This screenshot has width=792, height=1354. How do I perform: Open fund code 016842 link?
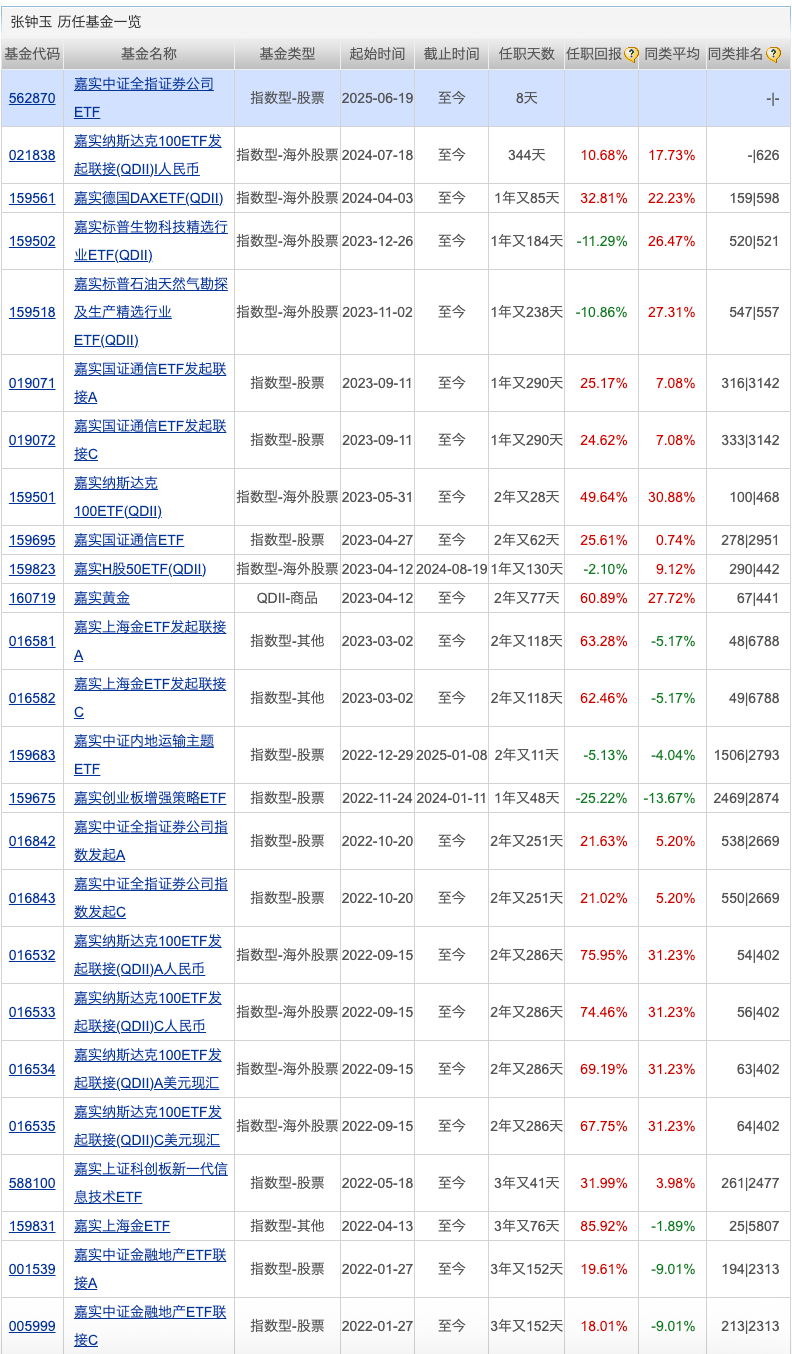coord(32,841)
